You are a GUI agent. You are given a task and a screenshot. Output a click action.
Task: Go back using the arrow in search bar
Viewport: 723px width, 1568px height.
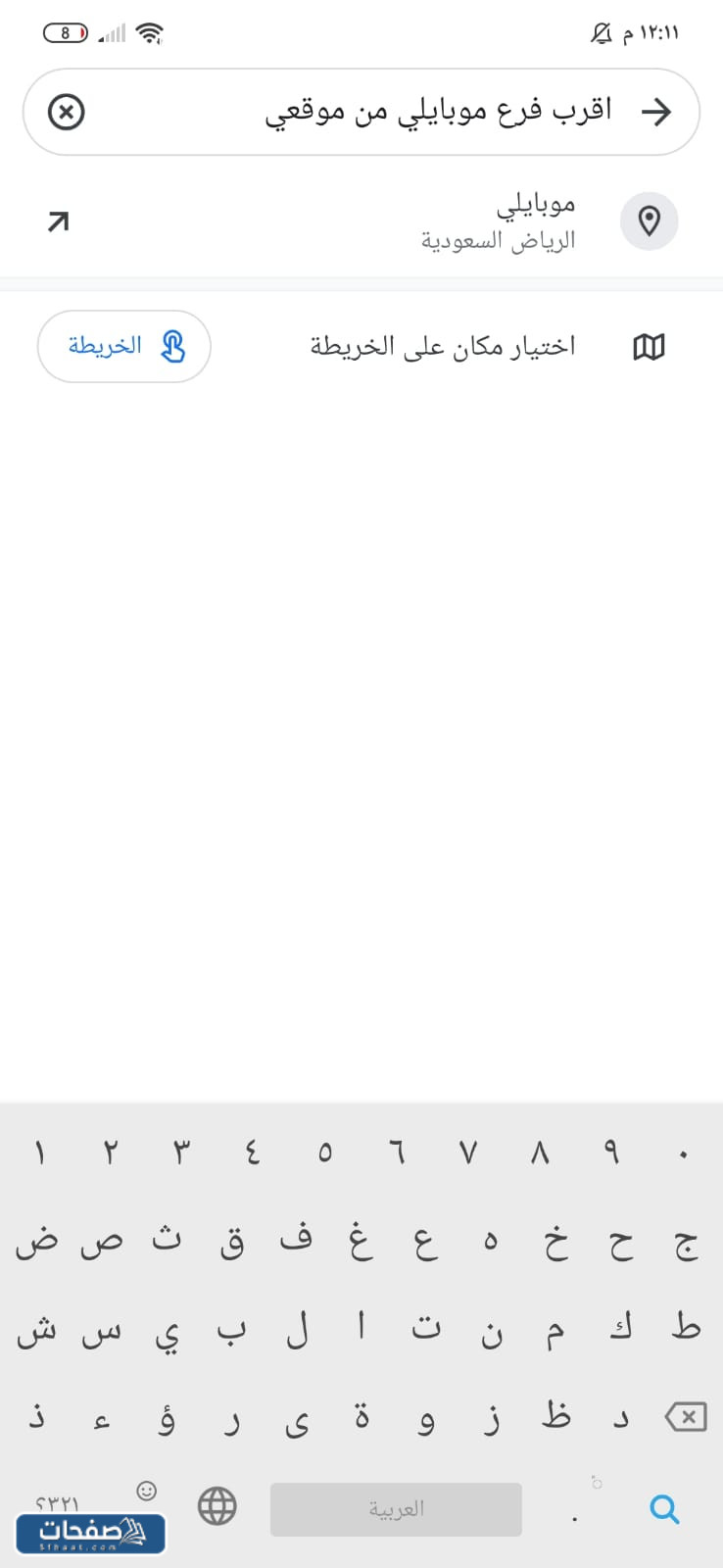point(655,112)
